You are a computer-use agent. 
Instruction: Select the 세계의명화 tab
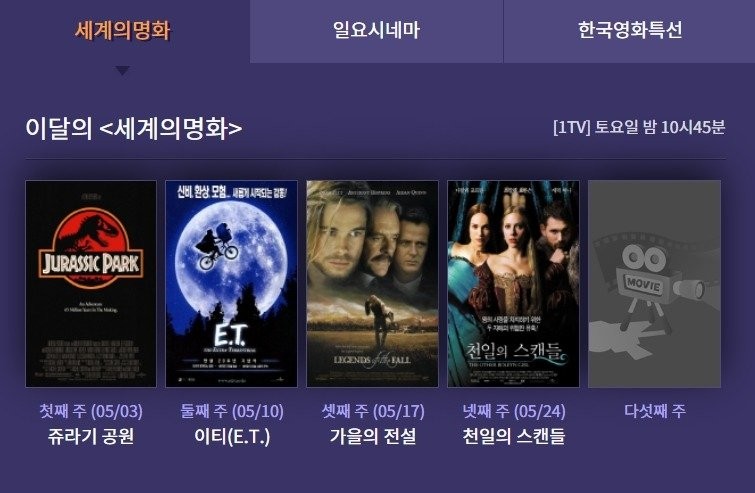[x=123, y=31]
